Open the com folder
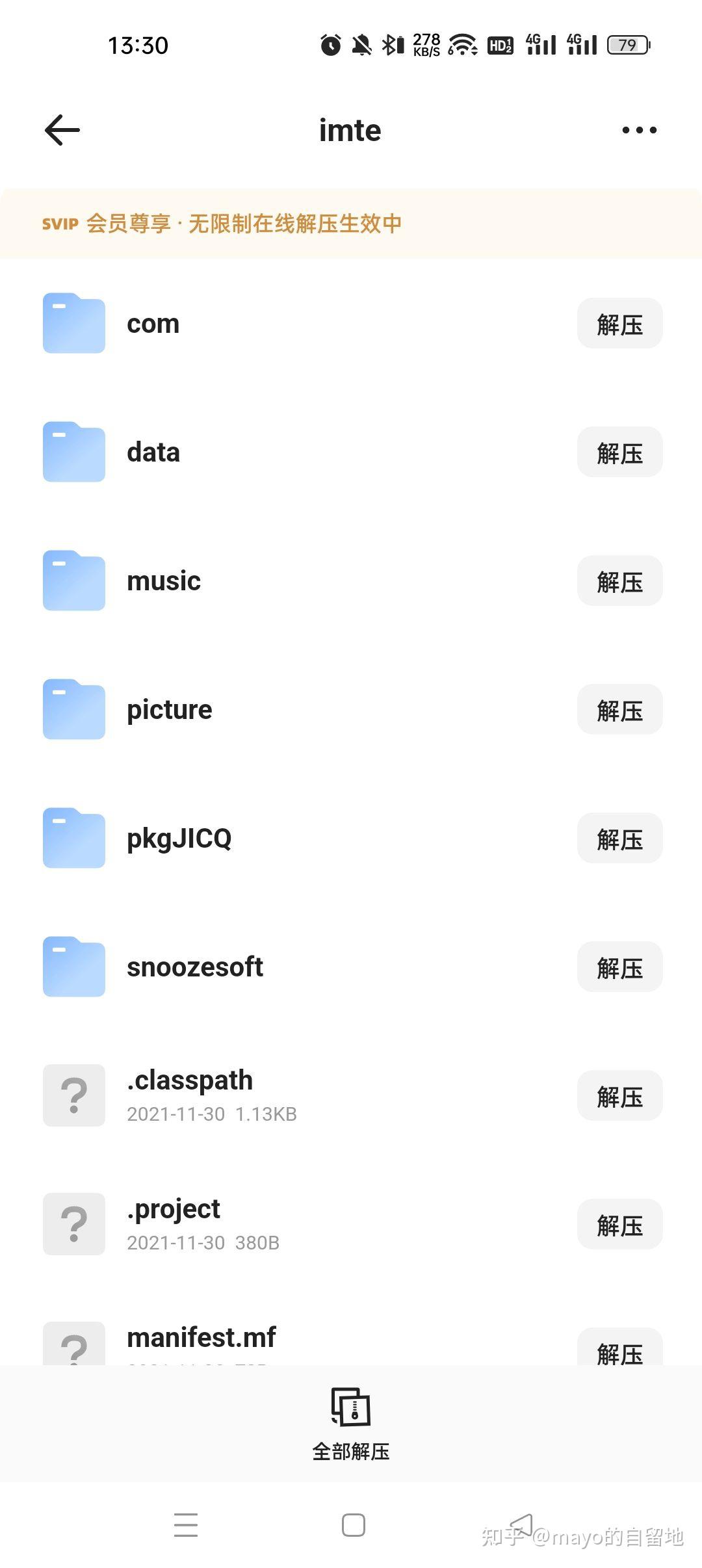Image resolution: width=702 pixels, height=1568 pixels. (153, 324)
